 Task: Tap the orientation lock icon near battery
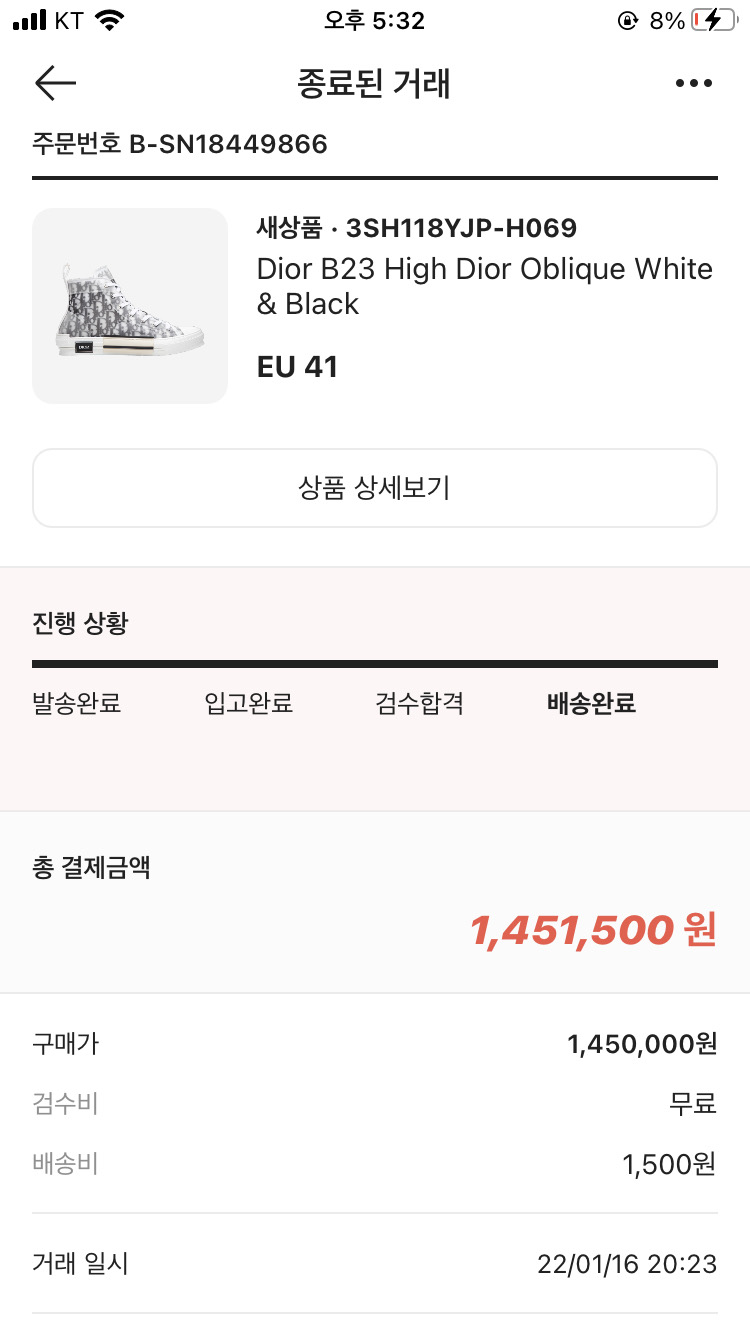click(x=630, y=18)
